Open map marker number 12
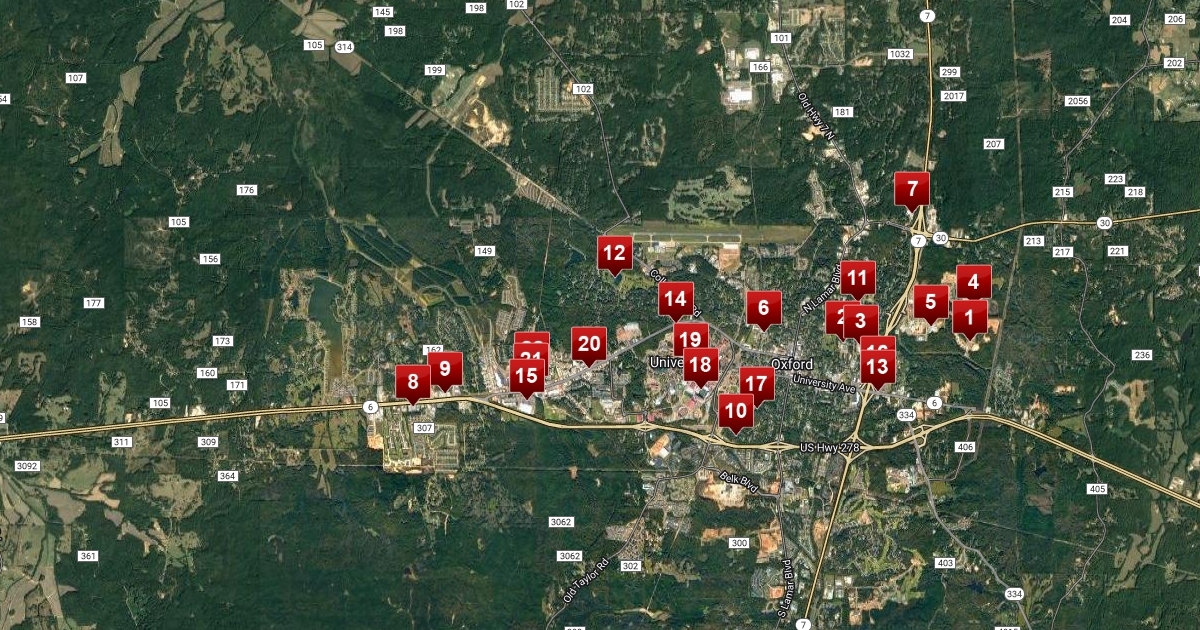This screenshot has height=630, width=1200. (x=614, y=253)
